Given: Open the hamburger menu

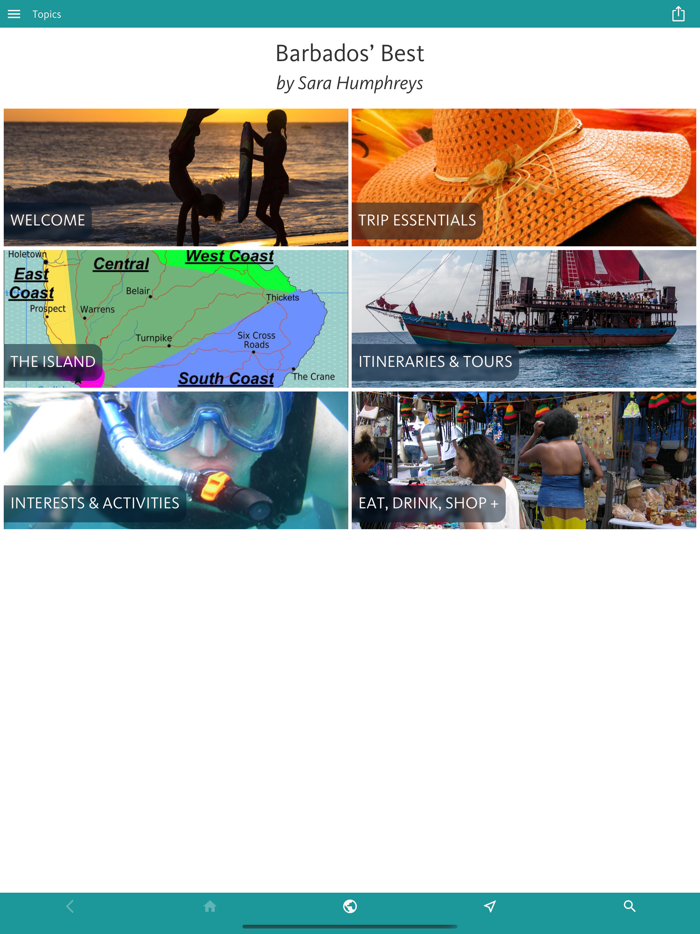Looking at the screenshot, I should tap(14, 14).
